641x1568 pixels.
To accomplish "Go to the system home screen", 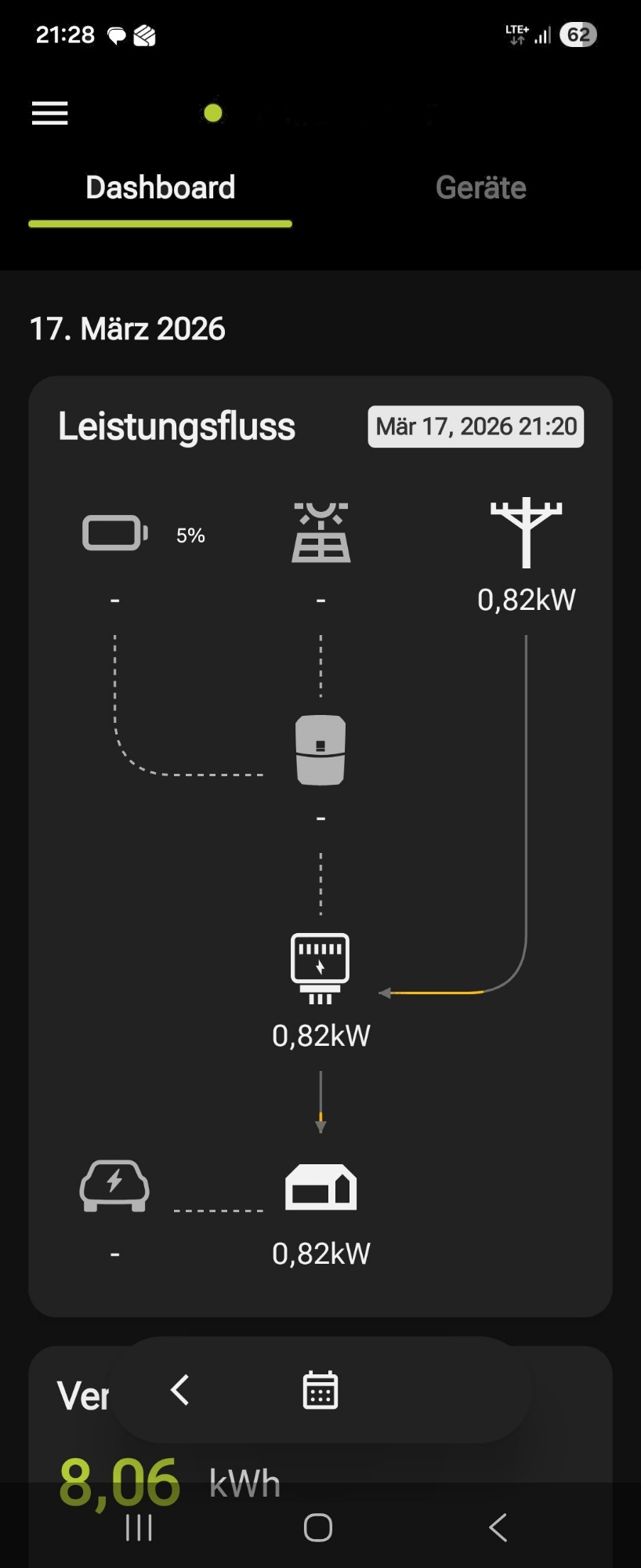I will click(x=318, y=1527).
